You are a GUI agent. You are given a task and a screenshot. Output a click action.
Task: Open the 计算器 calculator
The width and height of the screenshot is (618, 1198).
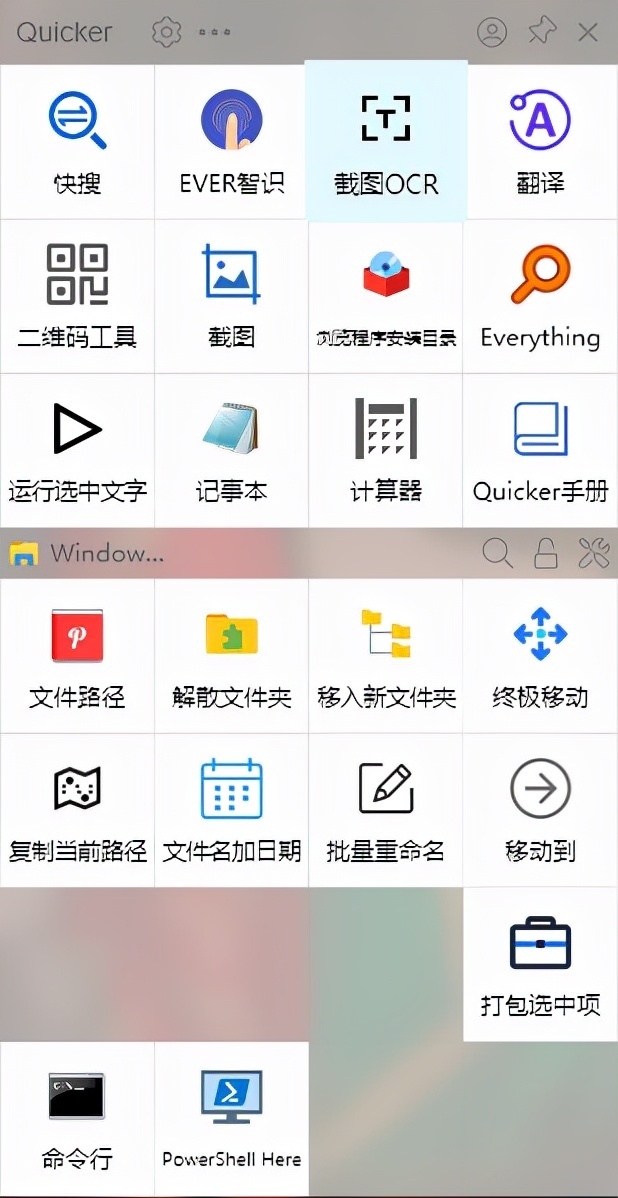(385, 450)
